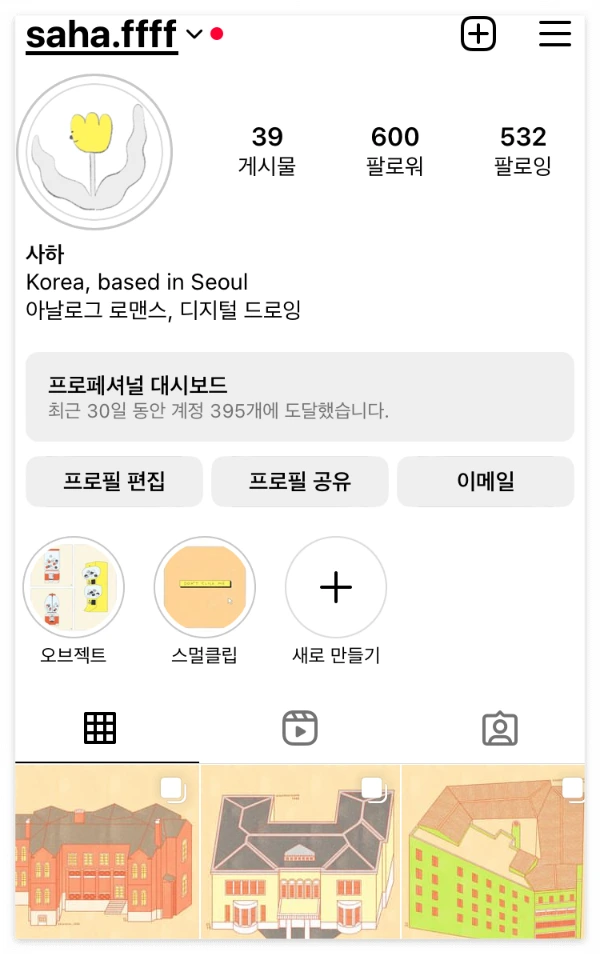600x954 pixels.
Task: View the 532 팔로잉 list
Action: coord(523,150)
